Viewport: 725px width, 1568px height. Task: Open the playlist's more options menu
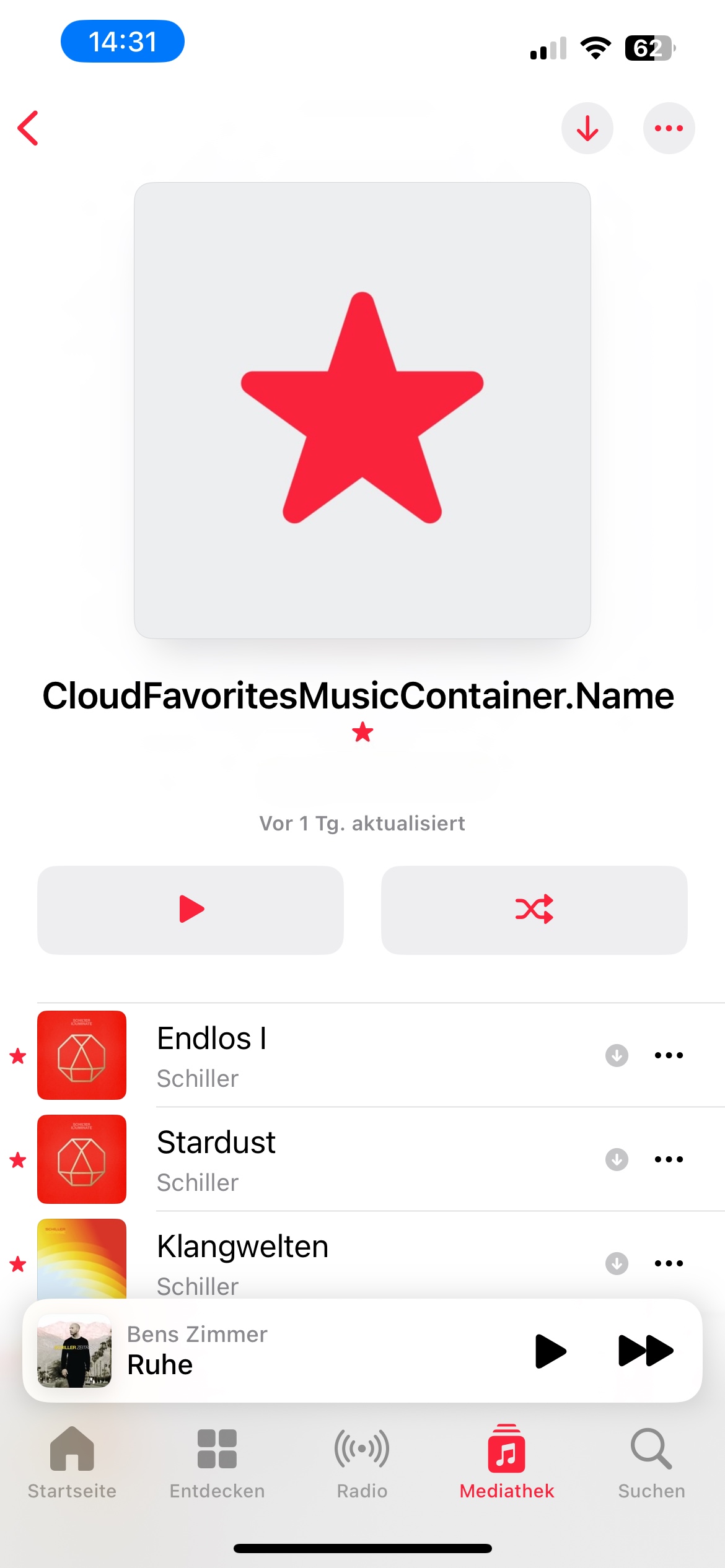point(669,128)
